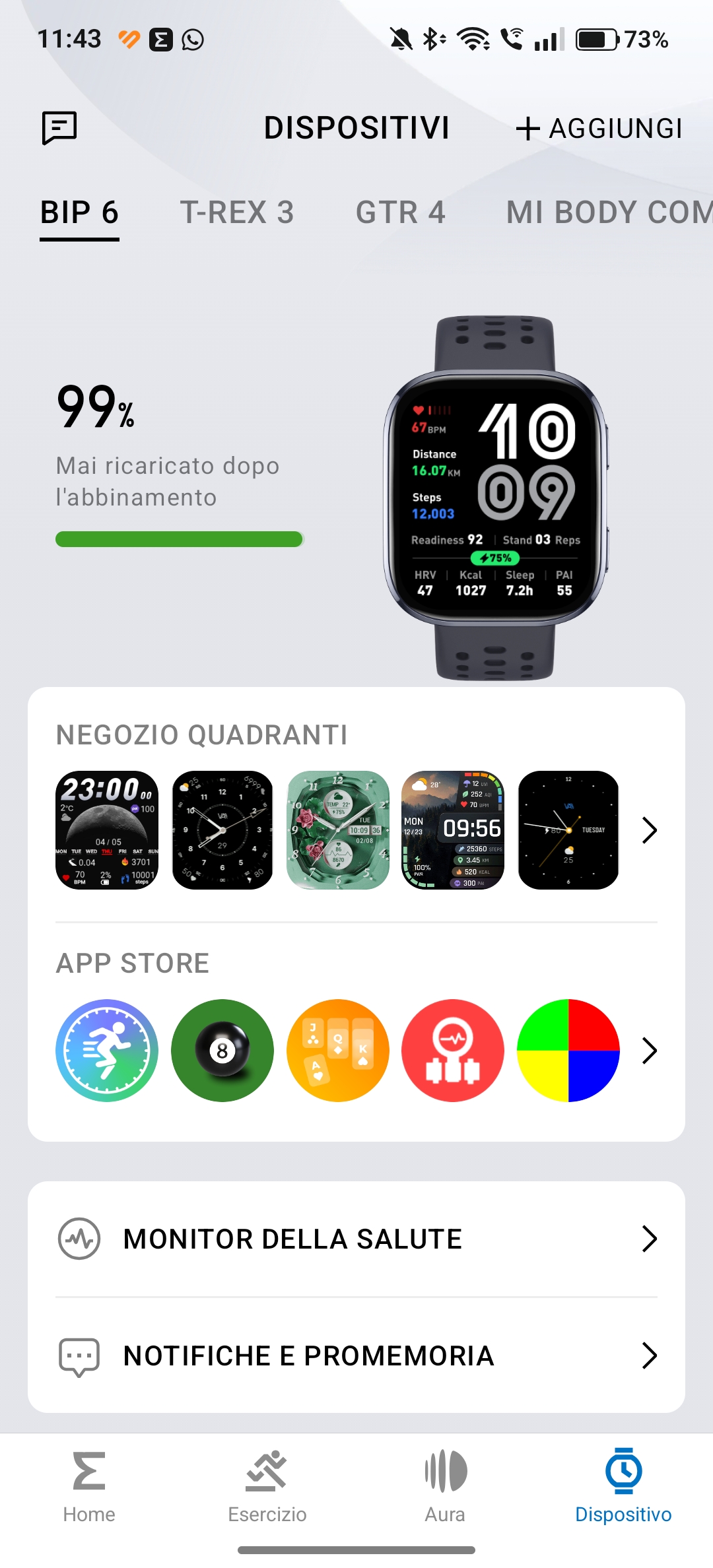Open the 8-ball pool app
Viewport: 713px width, 1568px height.
pos(222,1051)
